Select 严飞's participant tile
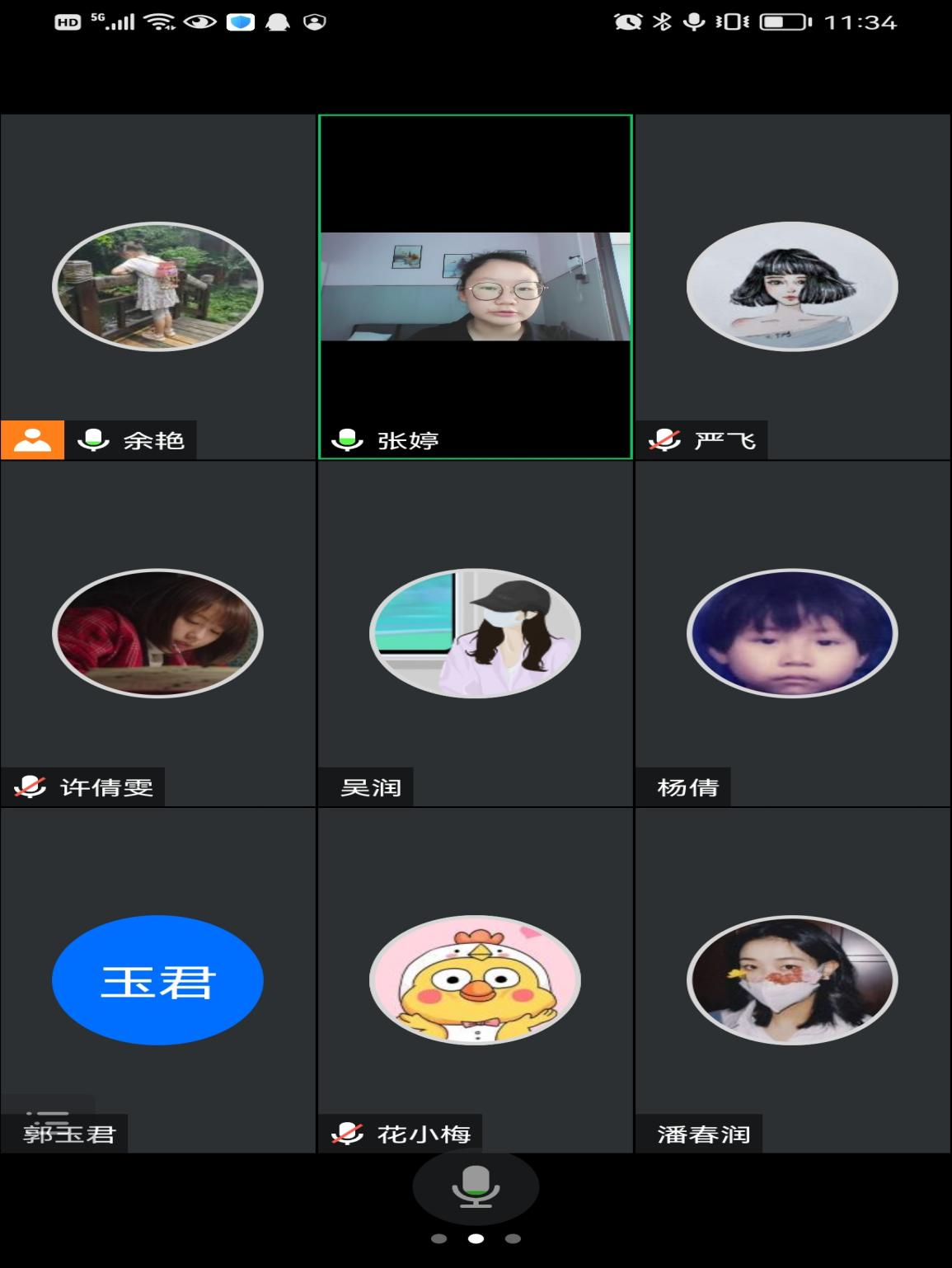This screenshot has width=952, height=1268. click(792, 286)
